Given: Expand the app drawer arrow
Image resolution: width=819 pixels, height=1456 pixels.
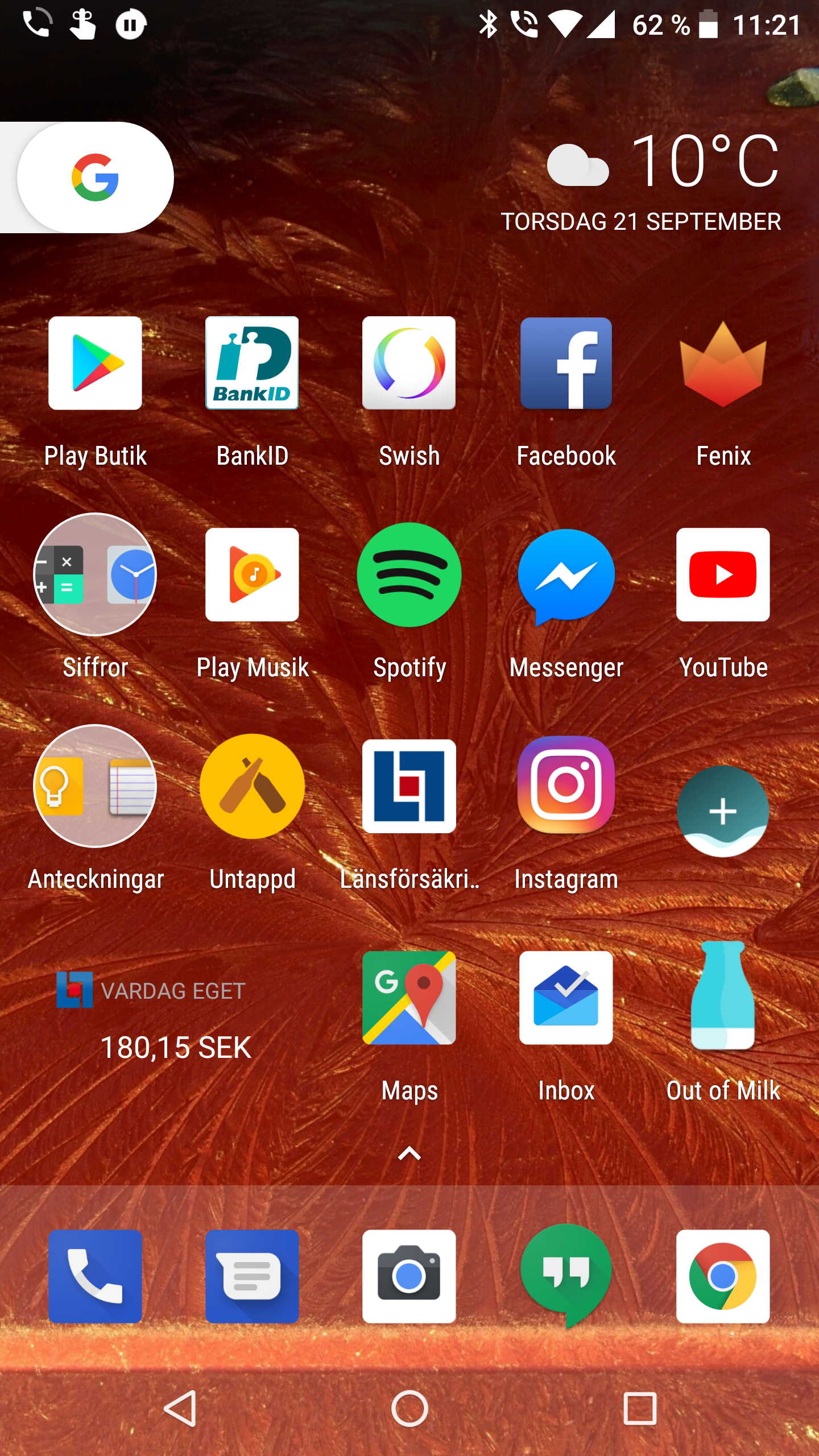Looking at the screenshot, I should click(409, 1153).
